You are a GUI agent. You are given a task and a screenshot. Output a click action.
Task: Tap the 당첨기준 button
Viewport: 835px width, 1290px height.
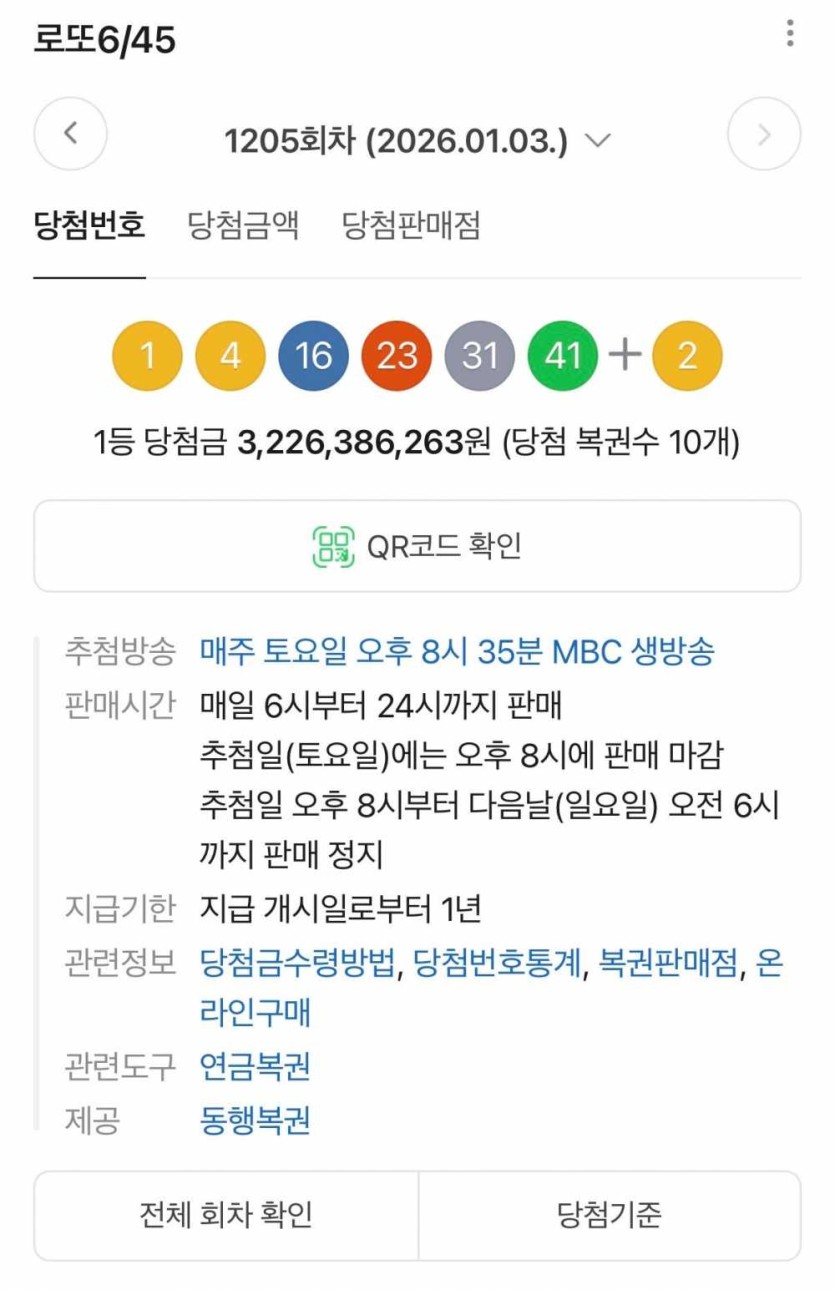pos(609,1215)
